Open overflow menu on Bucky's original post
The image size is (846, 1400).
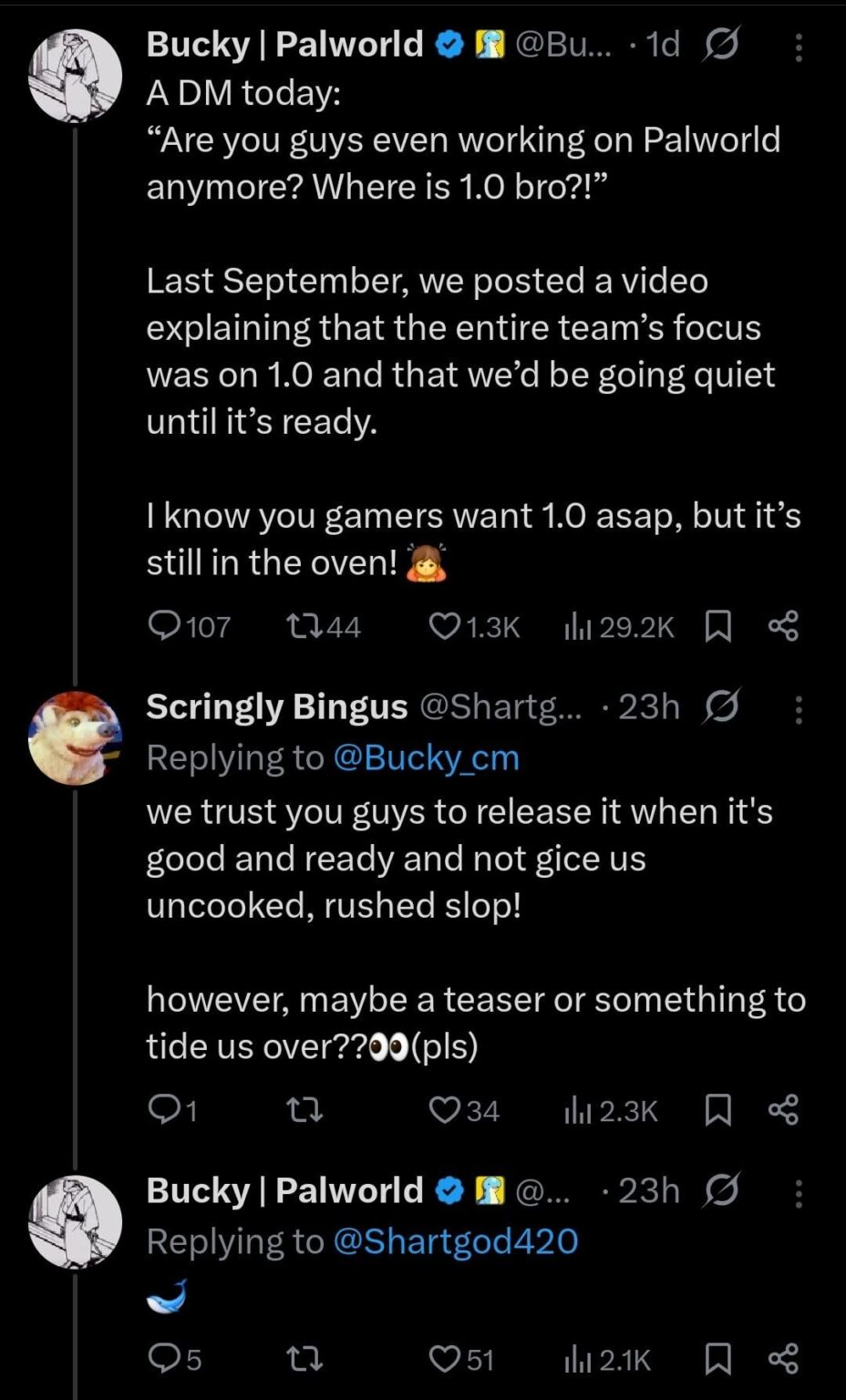tap(799, 47)
